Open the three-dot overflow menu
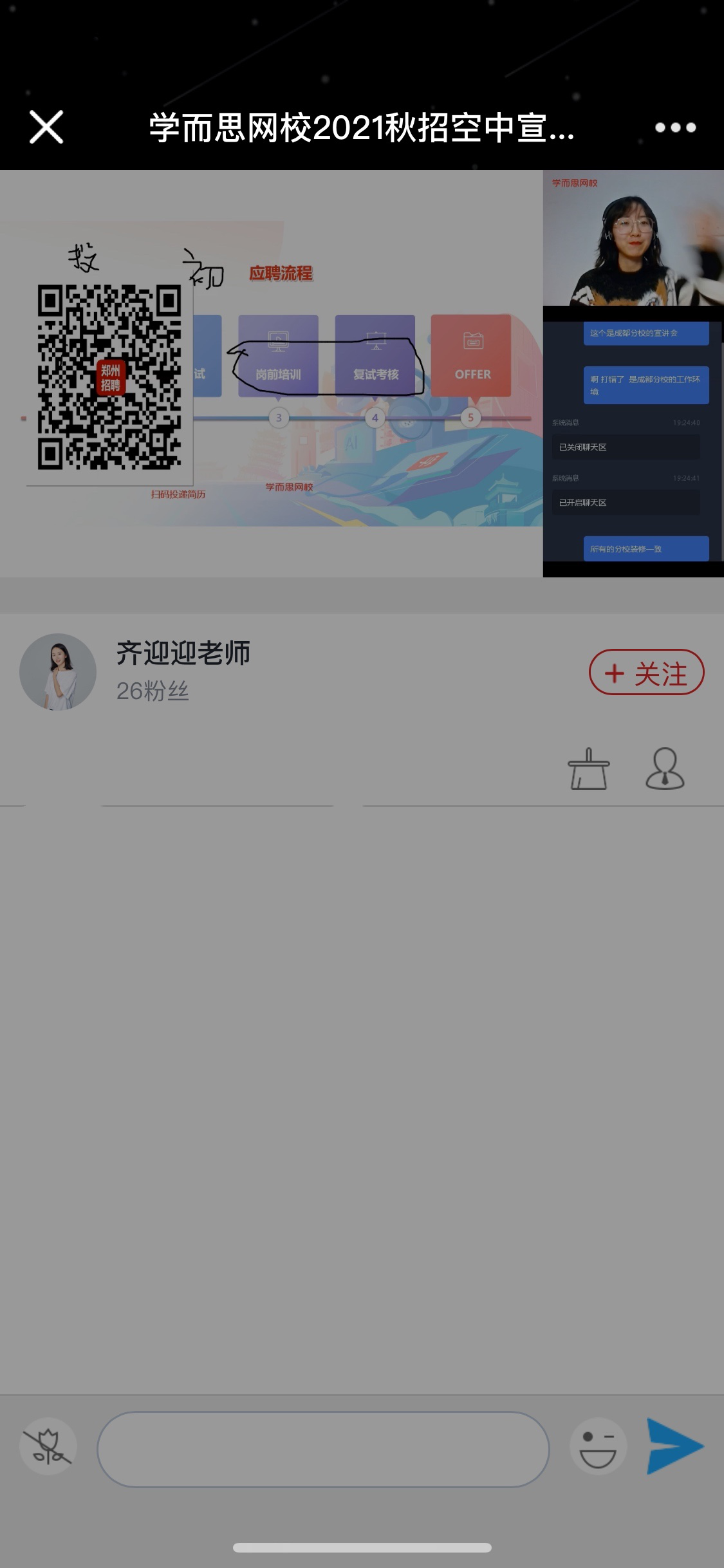This screenshot has width=724, height=1568. click(675, 127)
